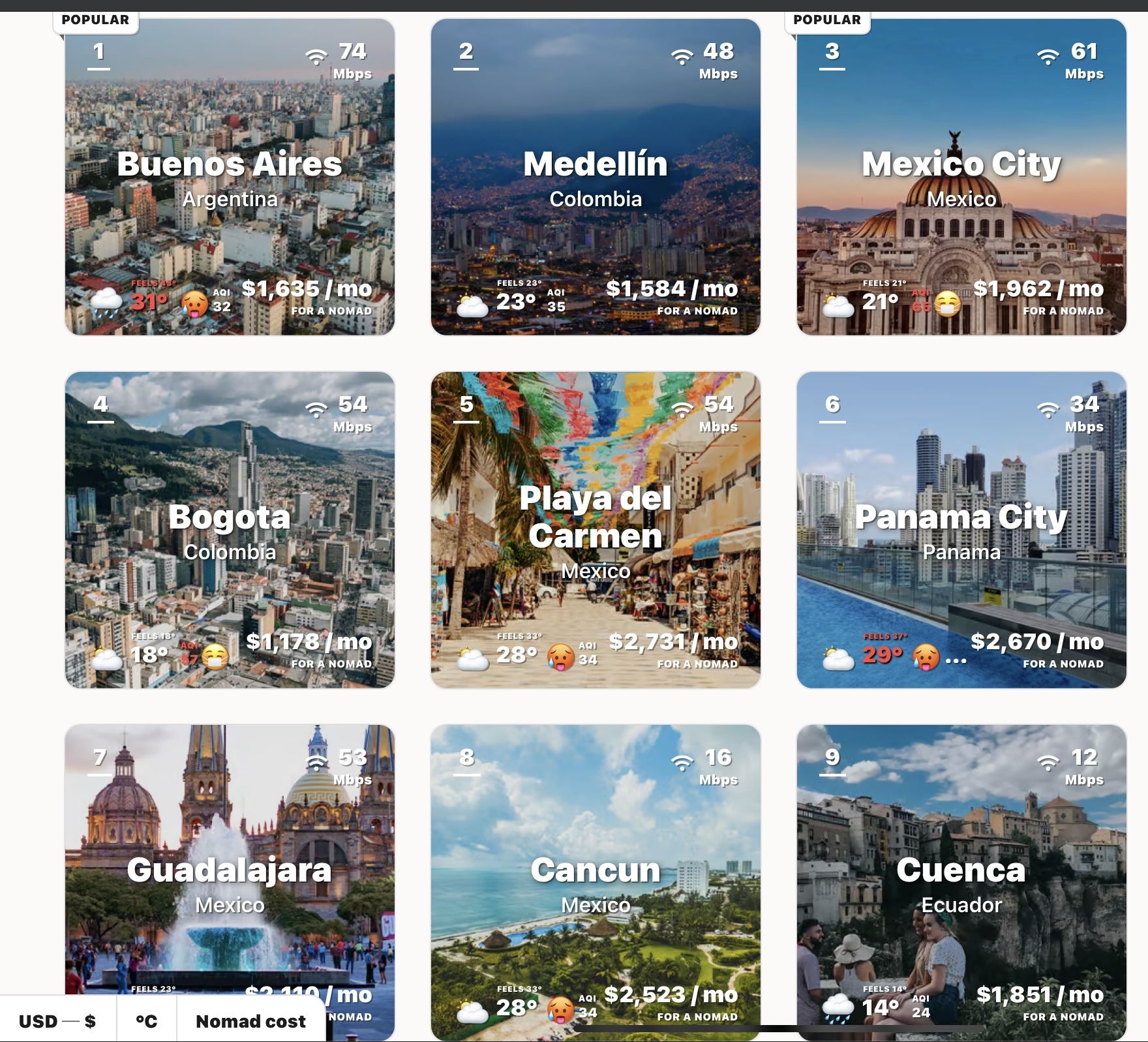Change the USD currency setting
Screen dimensions: 1148x1042
tap(57, 1021)
